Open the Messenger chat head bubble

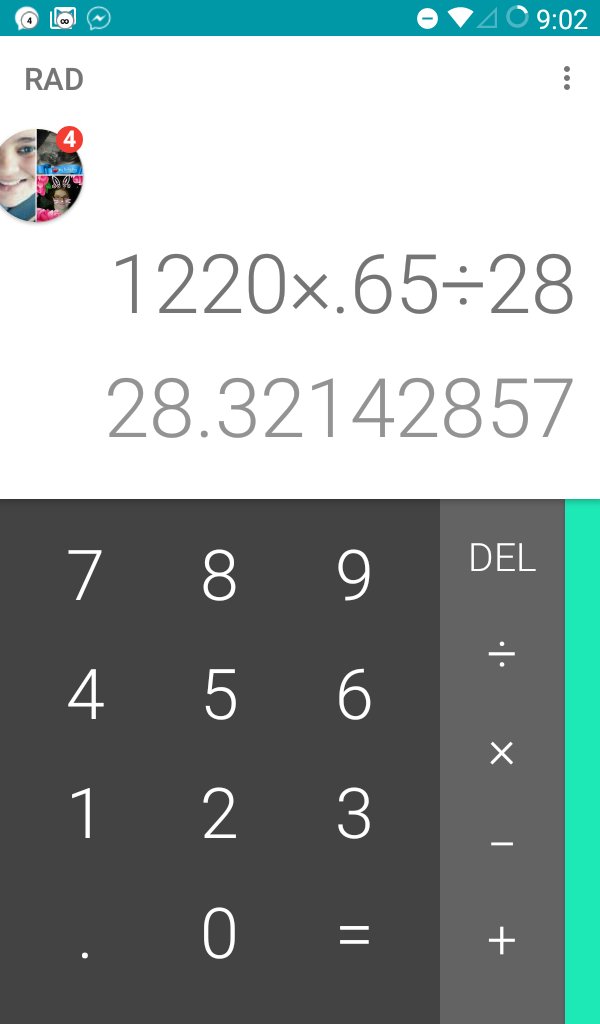point(40,175)
